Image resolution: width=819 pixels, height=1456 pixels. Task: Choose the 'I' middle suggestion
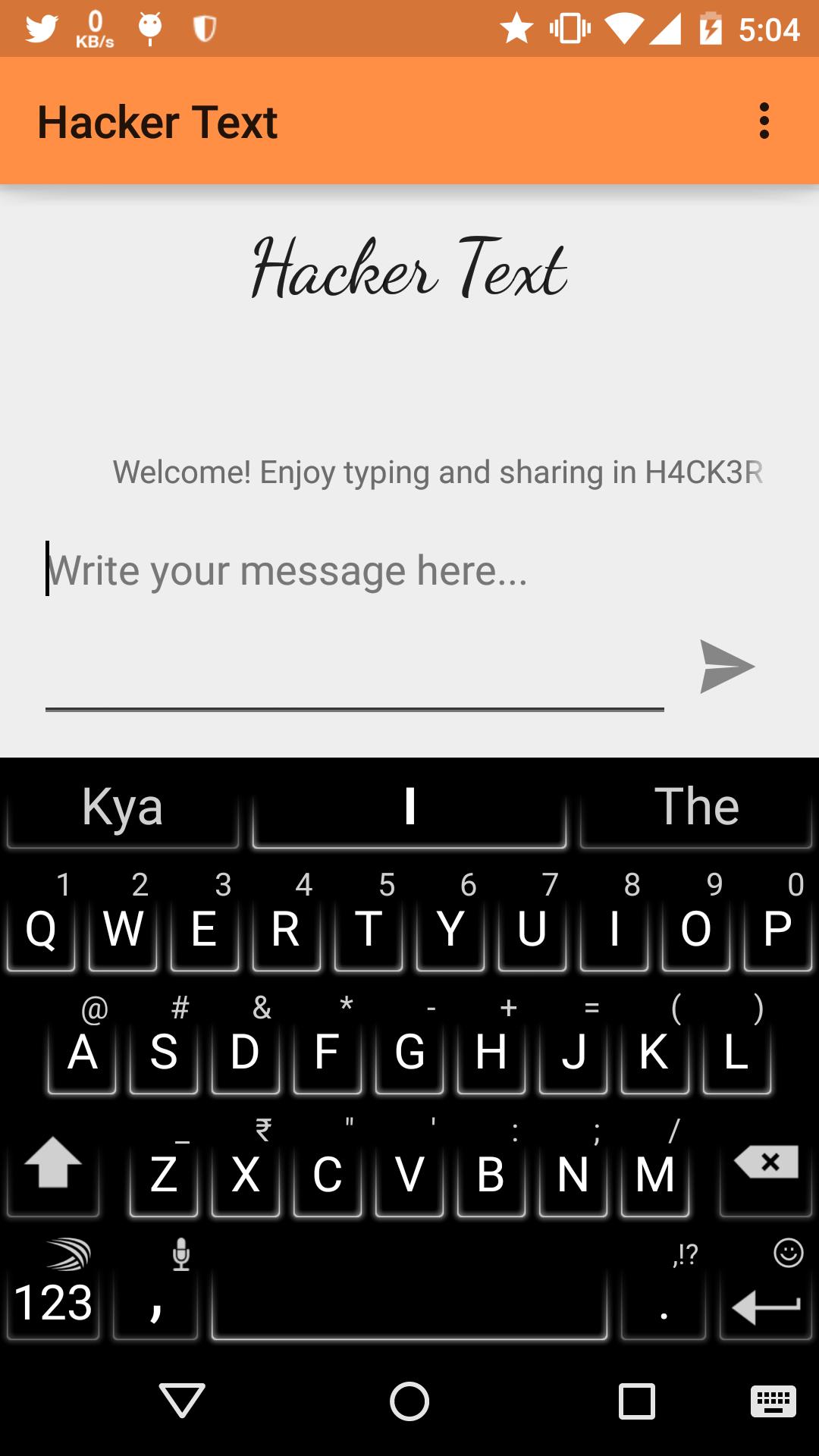tap(409, 808)
